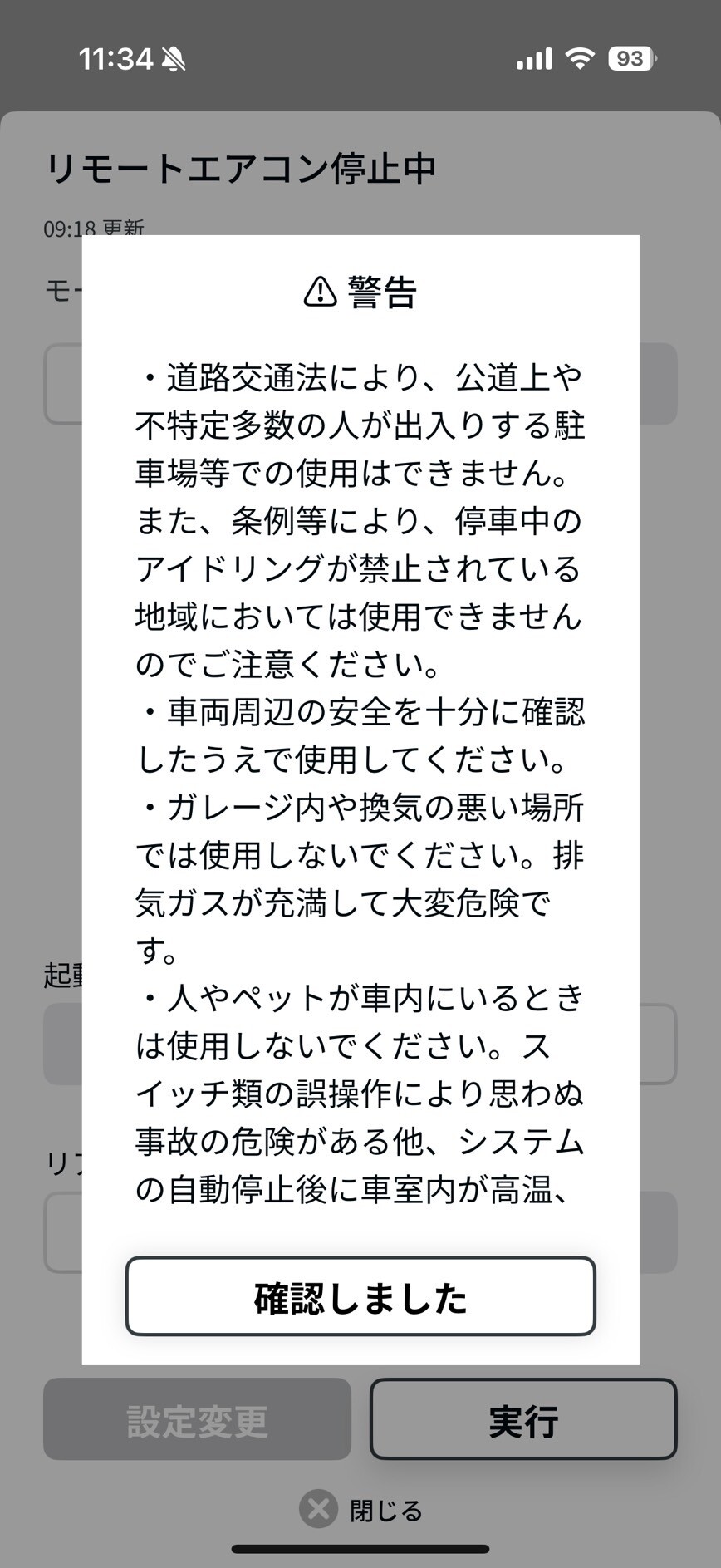Close the screen with 閉じる
The height and width of the screenshot is (1568, 721).
point(360,1510)
